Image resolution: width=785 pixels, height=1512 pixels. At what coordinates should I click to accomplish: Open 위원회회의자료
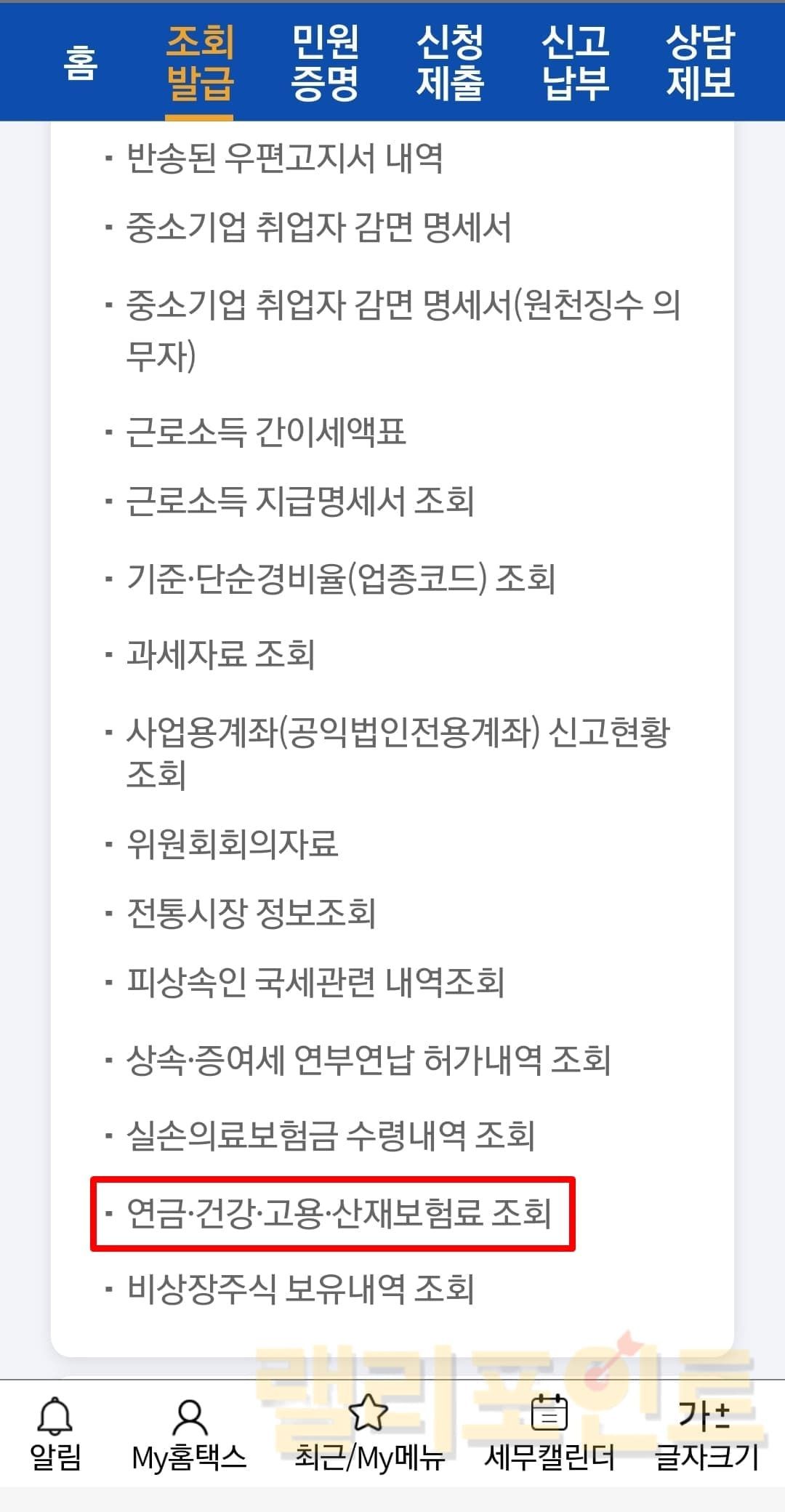coord(232,844)
